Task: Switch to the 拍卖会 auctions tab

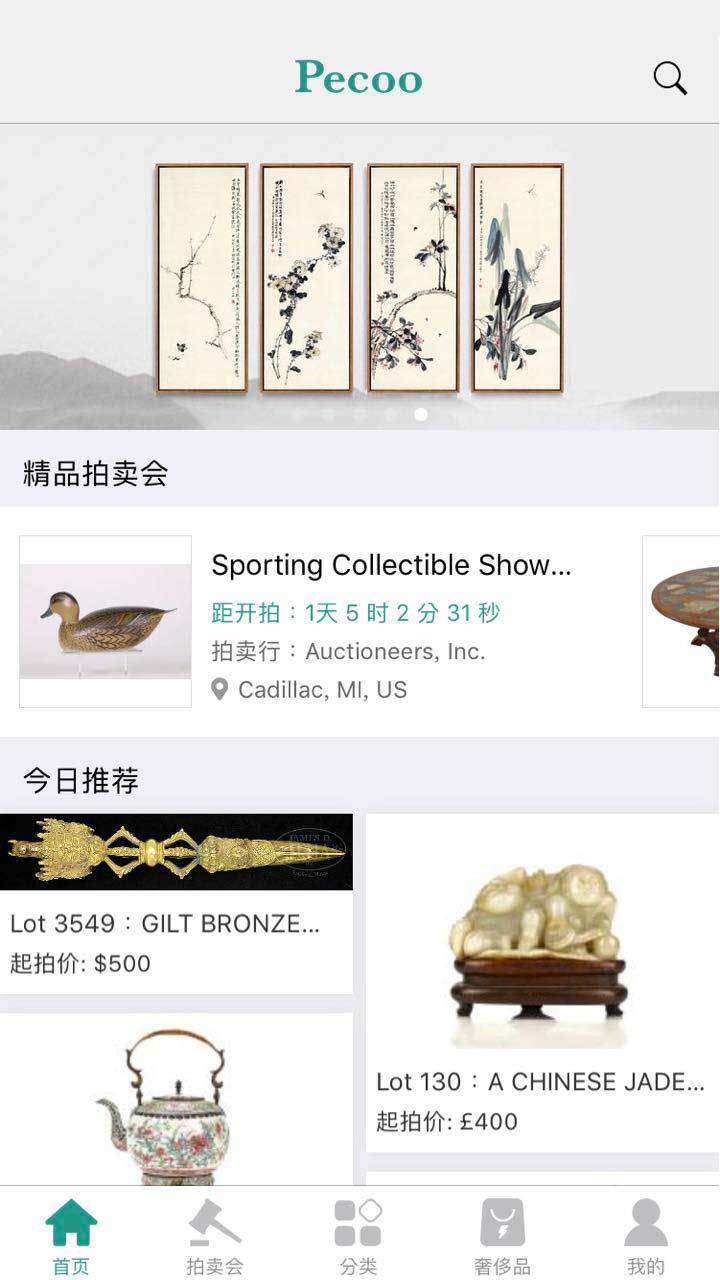Action: pos(215,1236)
